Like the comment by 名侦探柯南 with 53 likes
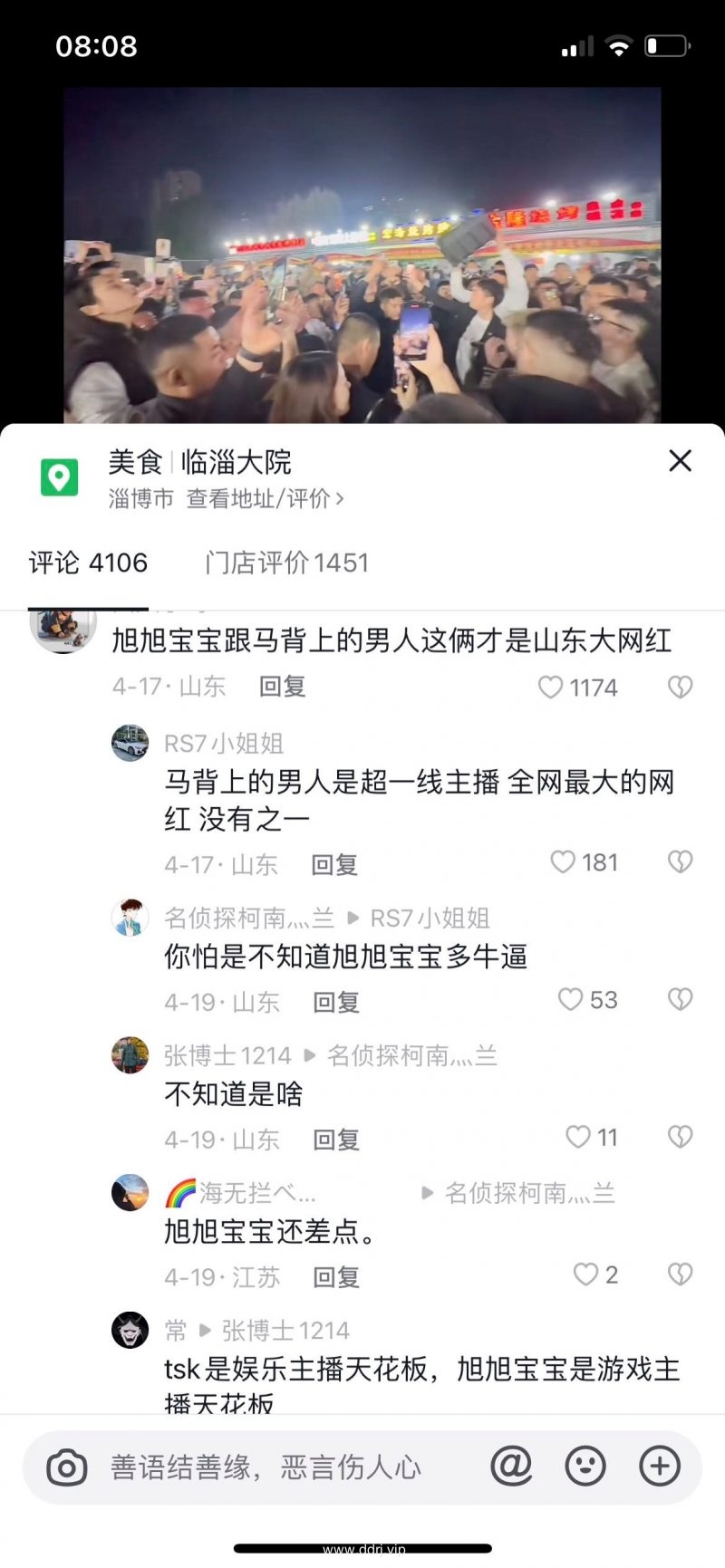725x1568 pixels. pyautogui.click(x=570, y=999)
